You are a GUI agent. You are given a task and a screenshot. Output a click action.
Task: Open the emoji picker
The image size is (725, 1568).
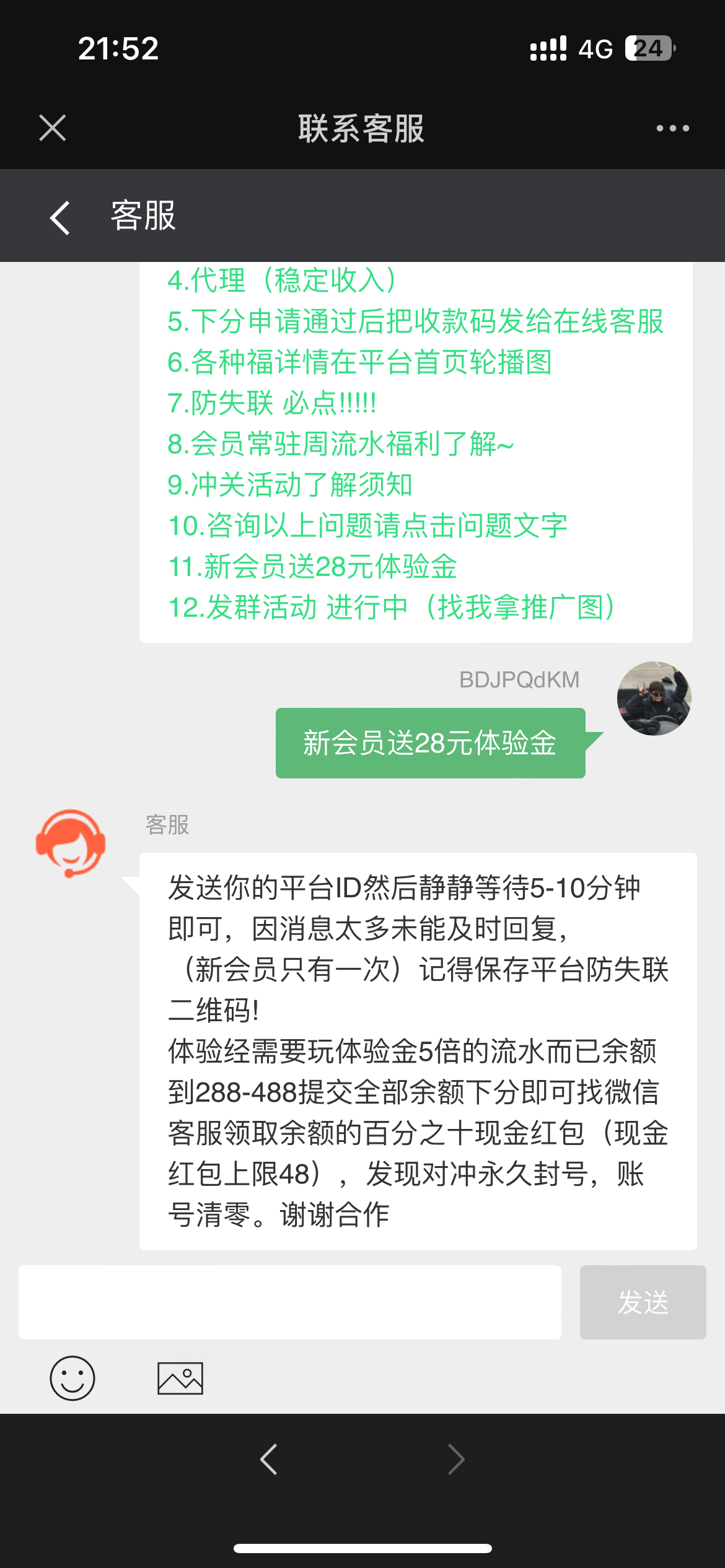tap(72, 1378)
